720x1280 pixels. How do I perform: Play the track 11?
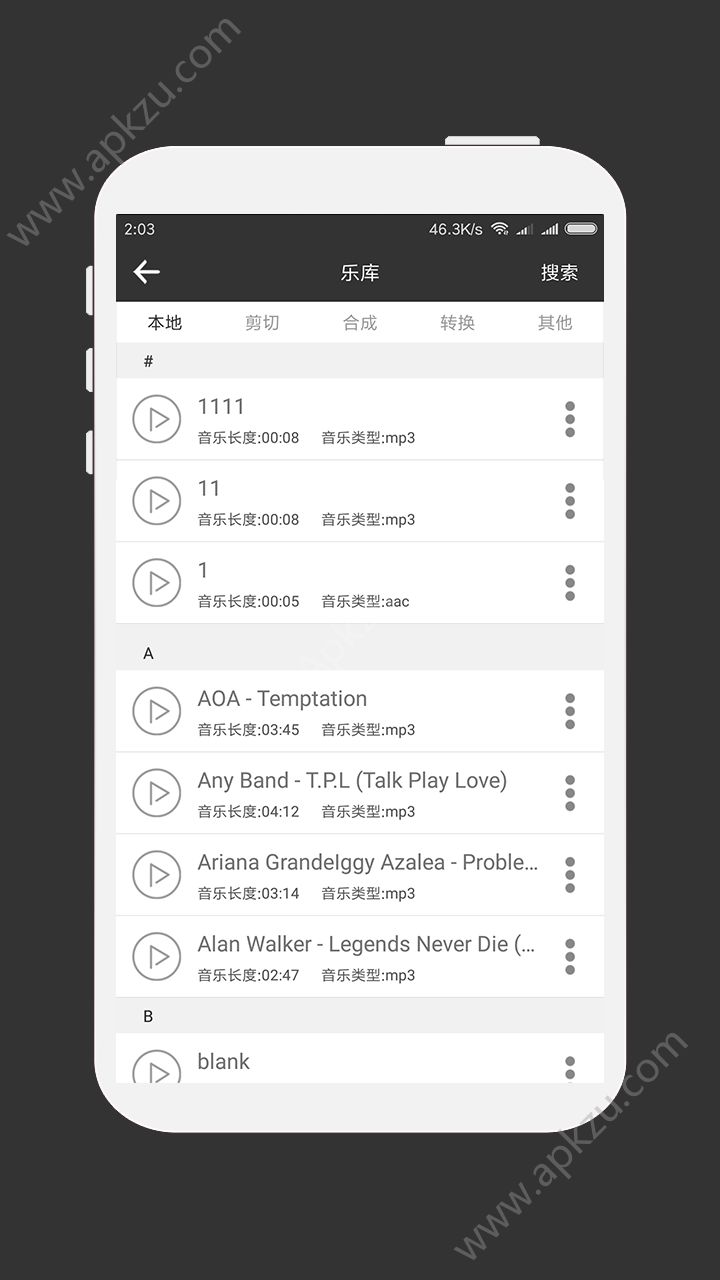tap(156, 501)
